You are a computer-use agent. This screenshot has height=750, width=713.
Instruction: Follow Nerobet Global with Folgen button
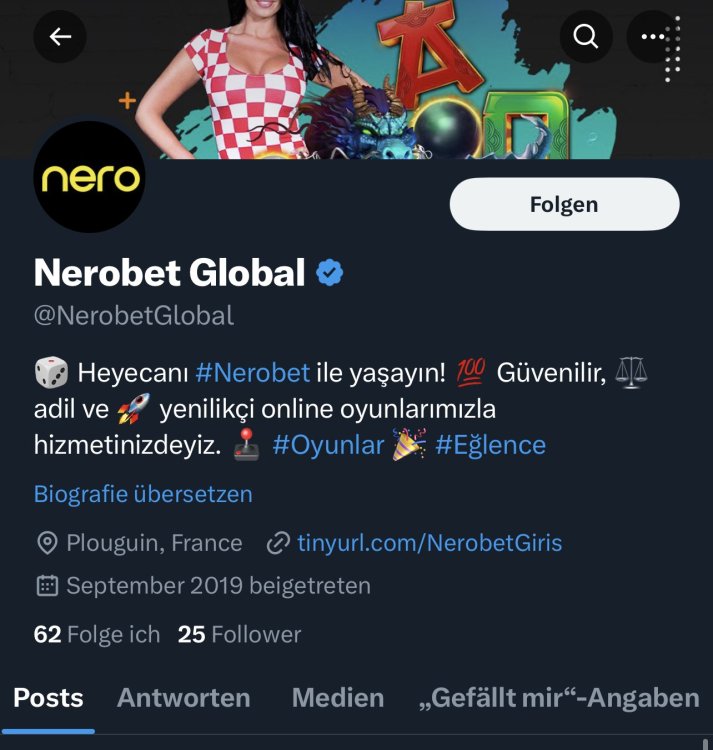tap(564, 205)
